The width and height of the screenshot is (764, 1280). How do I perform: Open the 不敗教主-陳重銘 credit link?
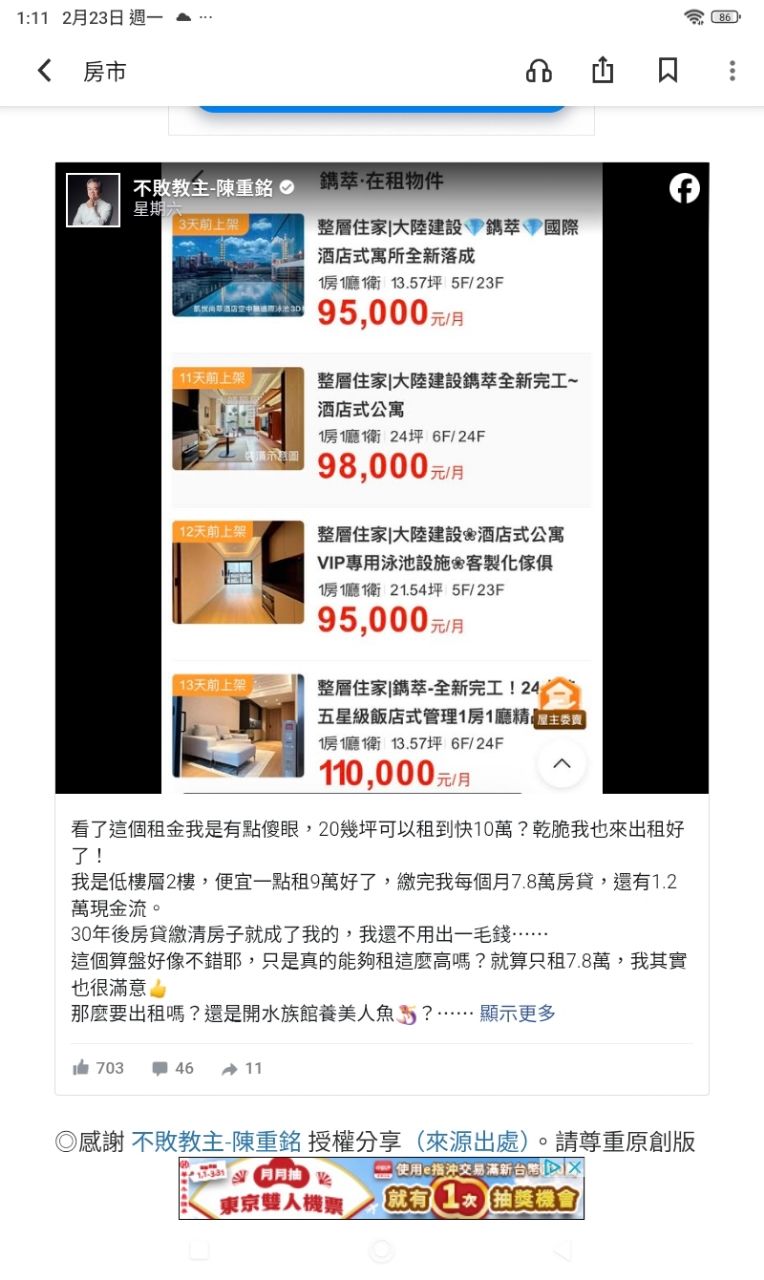[216, 1141]
